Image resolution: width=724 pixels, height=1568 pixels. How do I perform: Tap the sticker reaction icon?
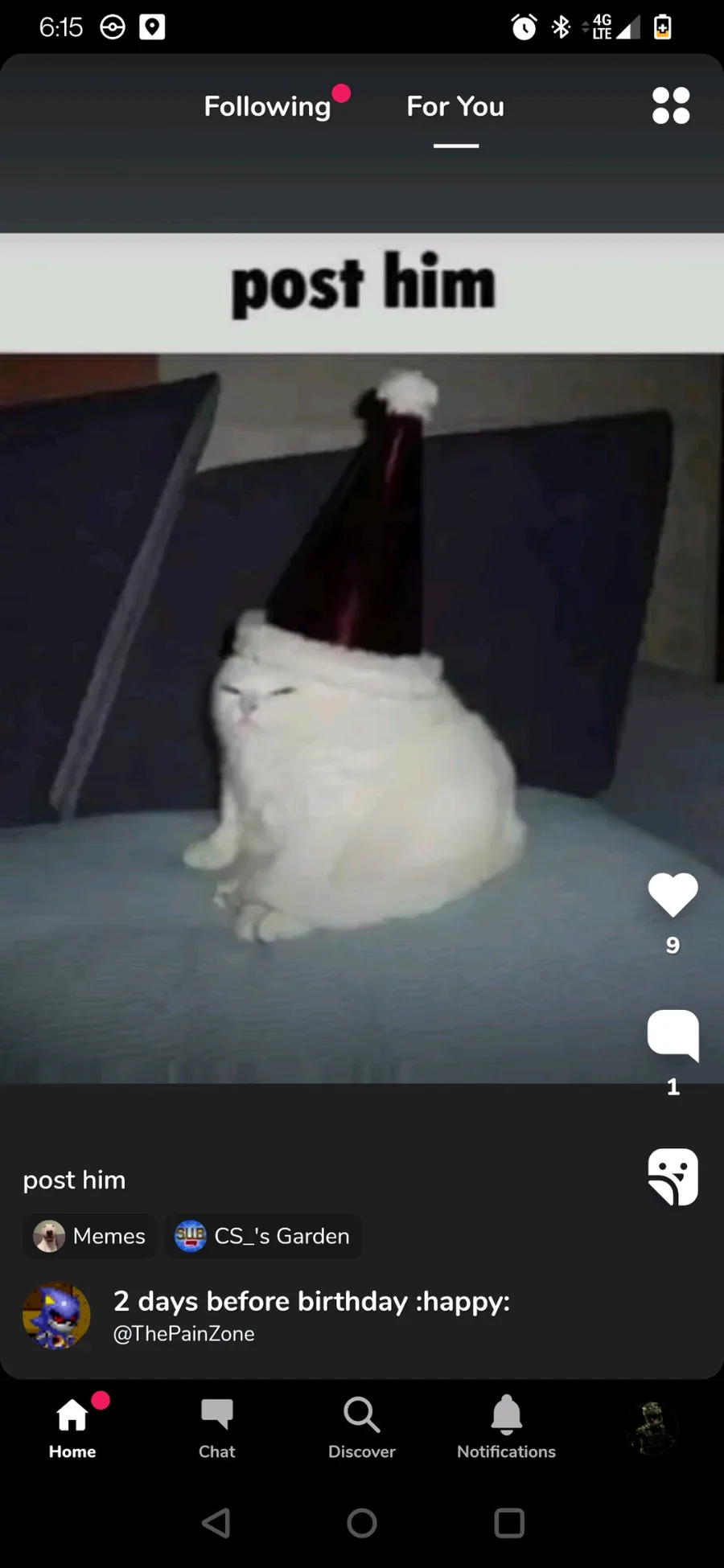(x=673, y=1176)
